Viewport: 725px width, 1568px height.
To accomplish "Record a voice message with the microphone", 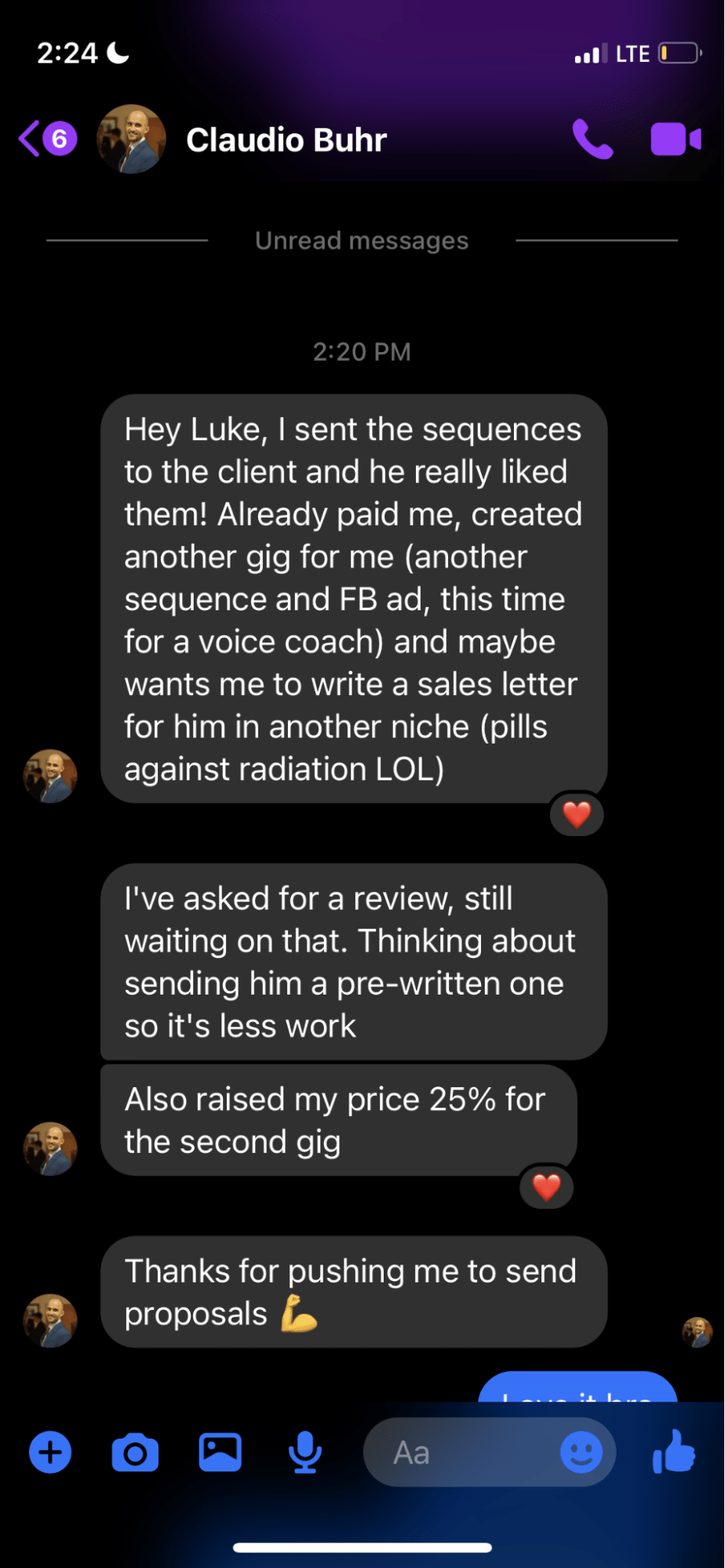I will coord(304,1453).
